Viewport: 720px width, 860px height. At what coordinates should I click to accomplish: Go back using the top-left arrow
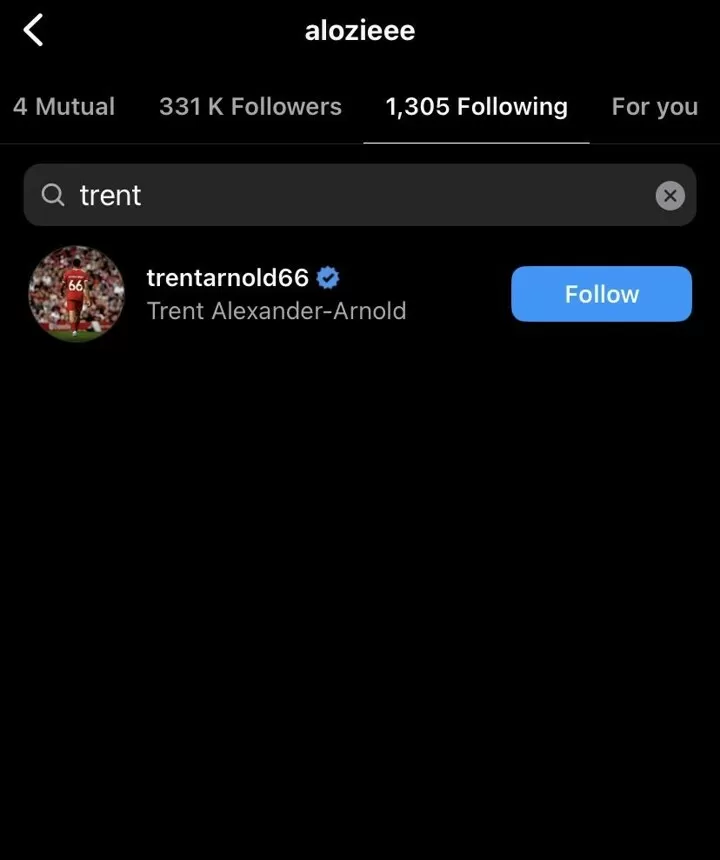click(x=34, y=31)
